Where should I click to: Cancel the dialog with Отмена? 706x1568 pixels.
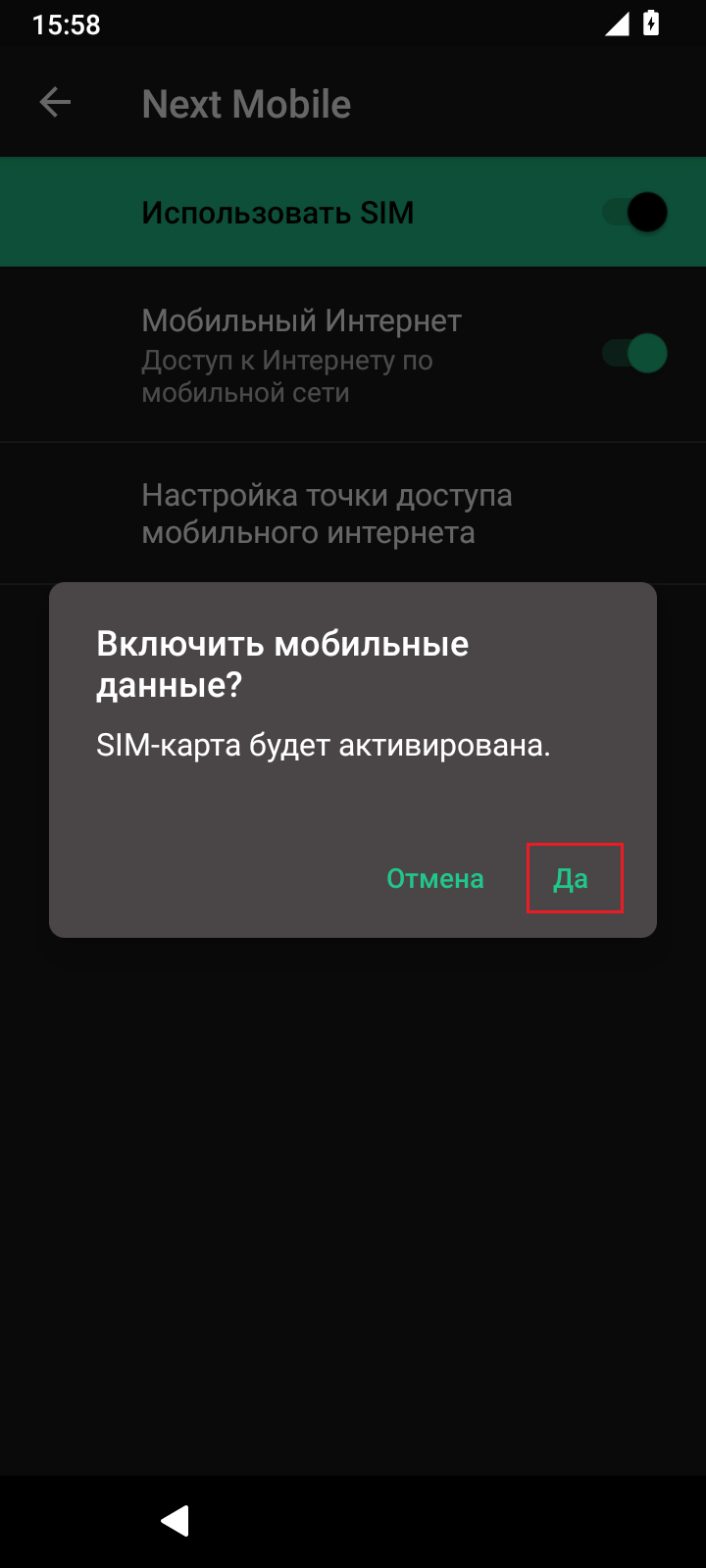[x=435, y=878]
